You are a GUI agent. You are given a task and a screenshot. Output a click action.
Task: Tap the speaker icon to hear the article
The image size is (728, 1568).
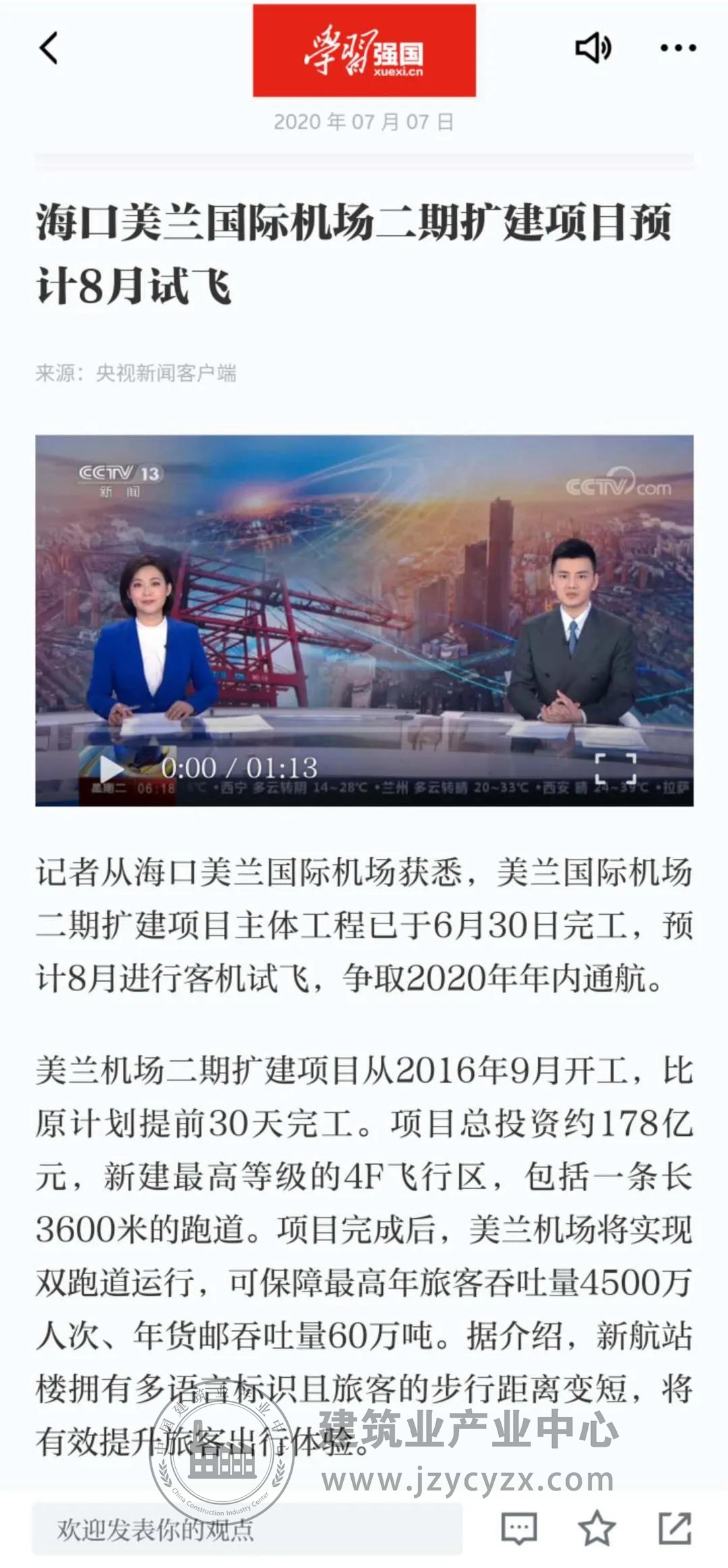pos(593,48)
